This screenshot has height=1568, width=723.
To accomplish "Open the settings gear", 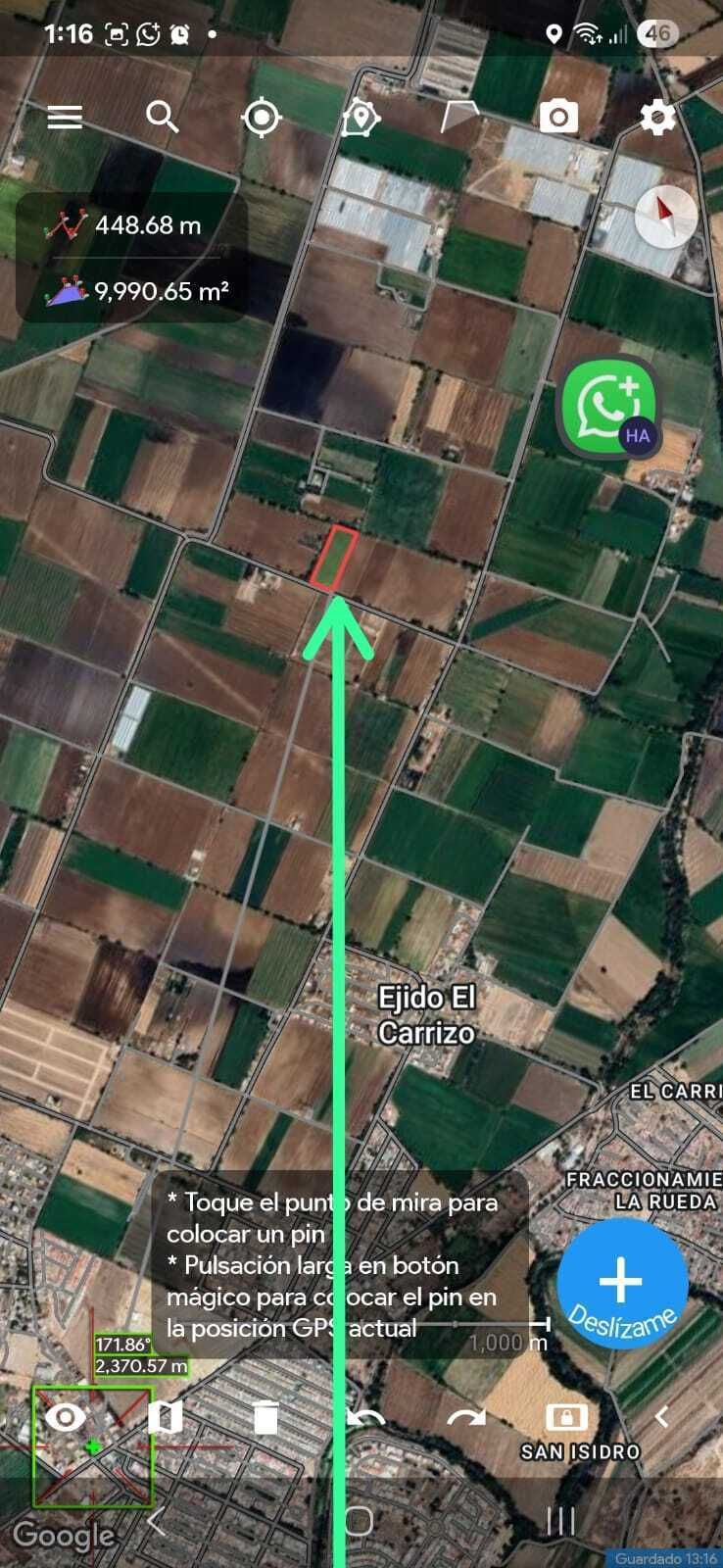I will pos(657,118).
